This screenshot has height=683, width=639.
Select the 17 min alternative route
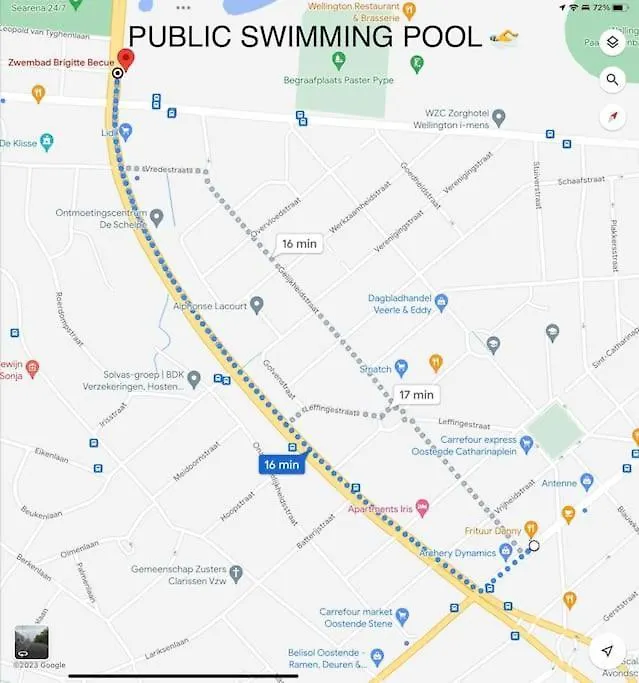tap(415, 394)
